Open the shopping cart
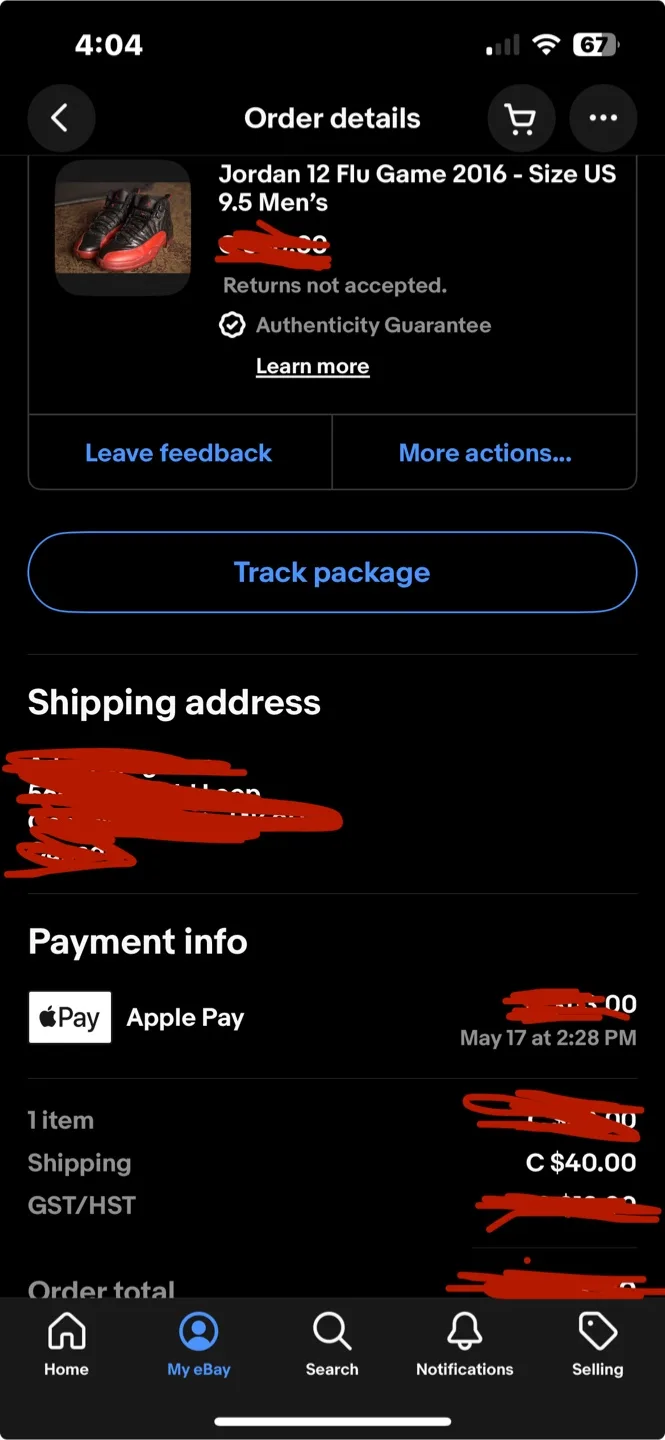This screenshot has width=665, height=1440. click(521, 119)
